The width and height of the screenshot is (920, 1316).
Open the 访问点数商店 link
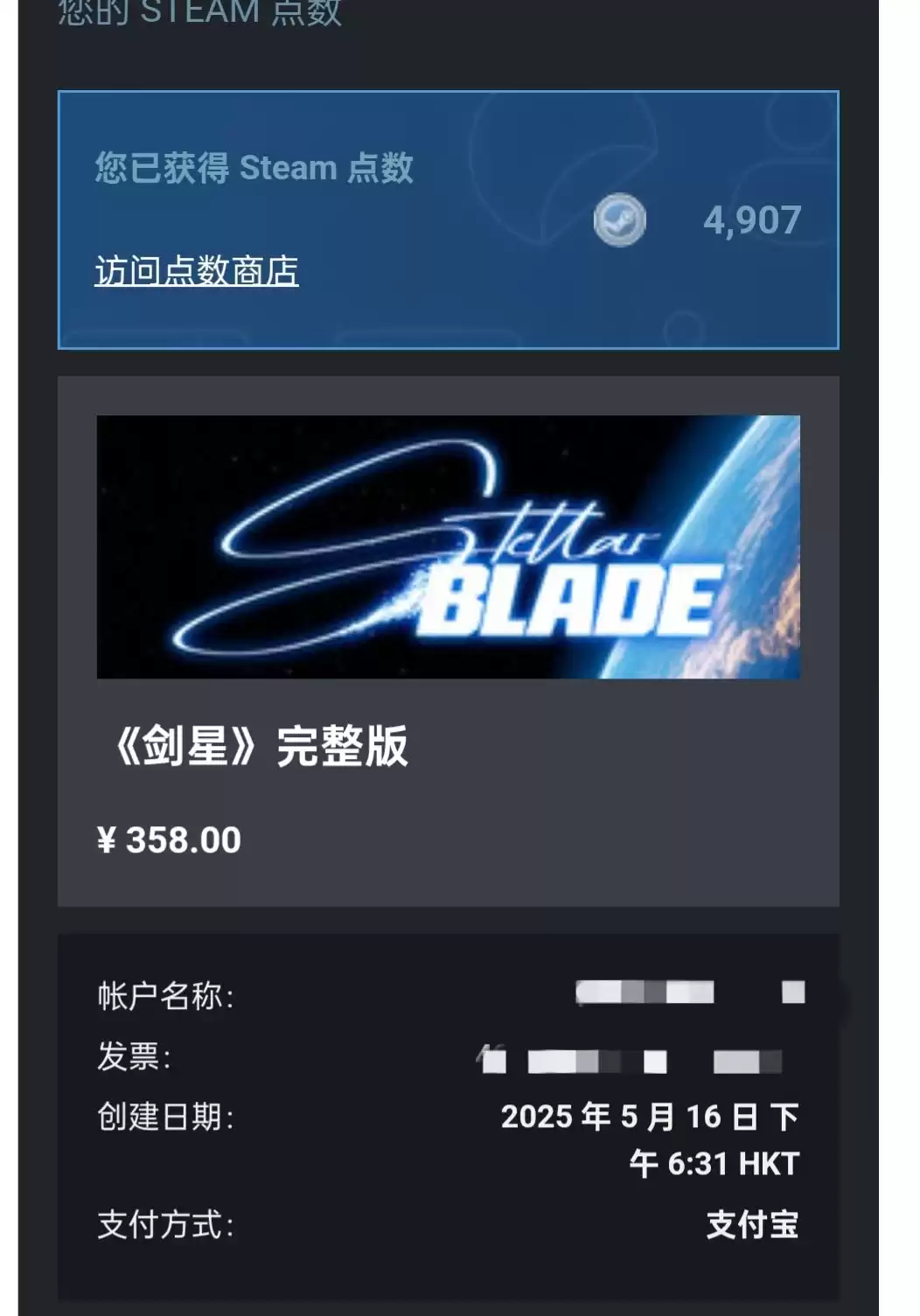click(x=197, y=271)
